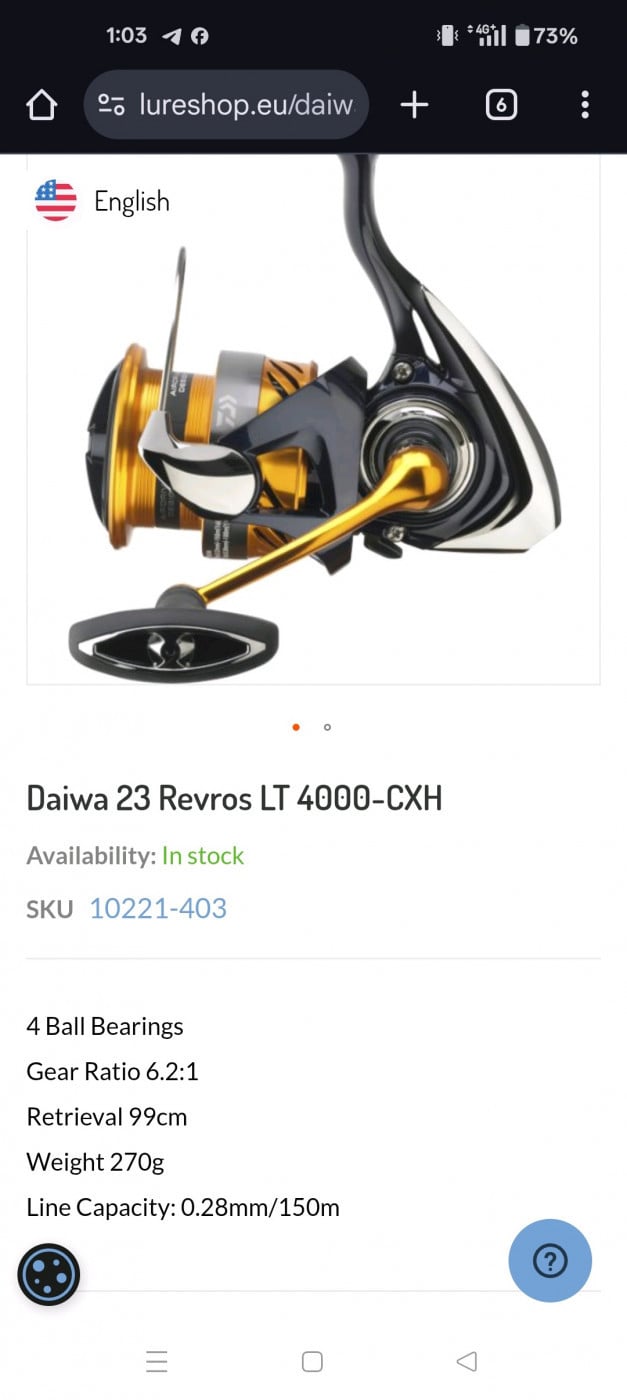Open a new browser tab
Image resolution: width=627 pixels, height=1400 pixels.
[x=414, y=105]
